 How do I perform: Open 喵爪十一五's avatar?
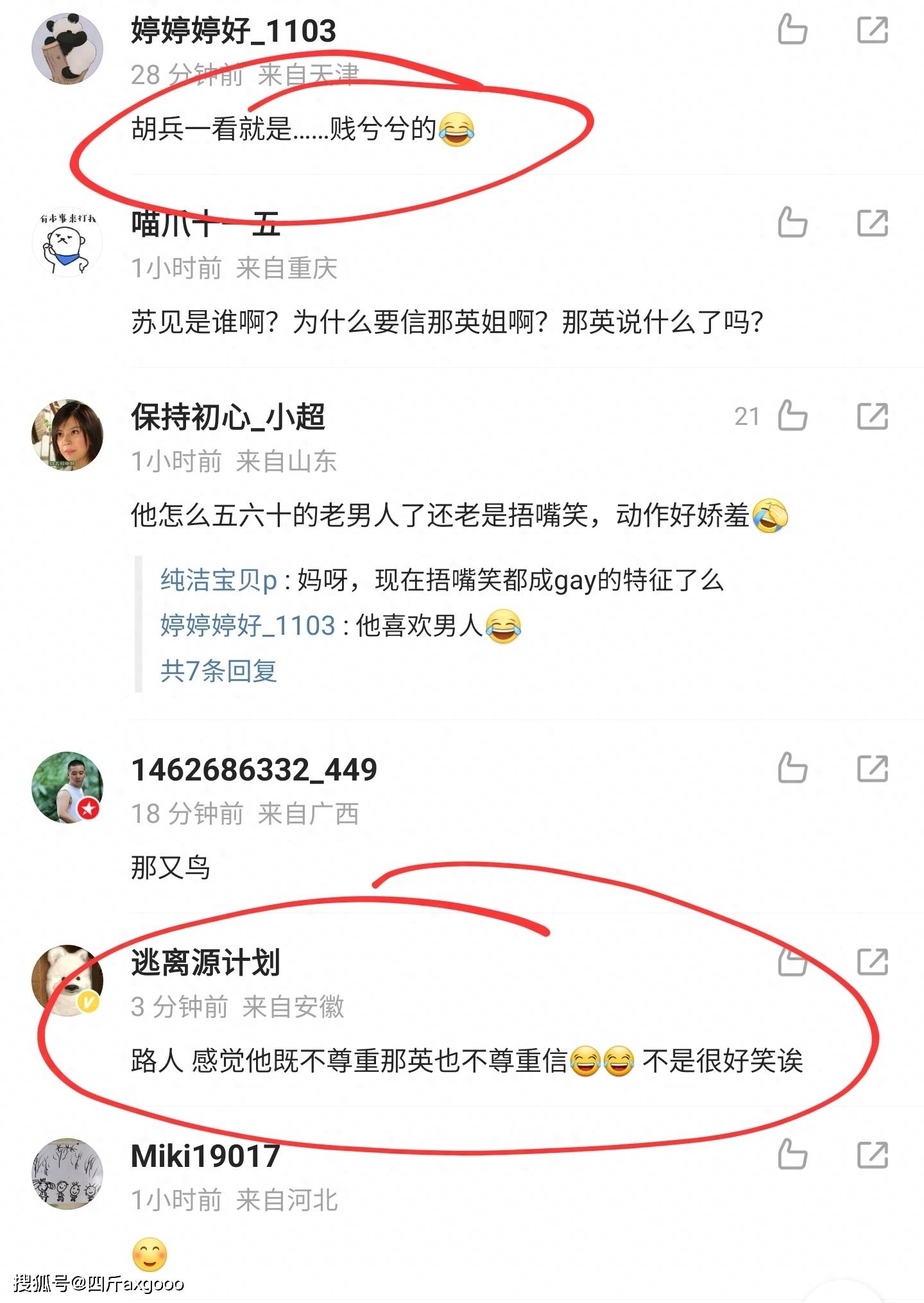click(x=67, y=242)
